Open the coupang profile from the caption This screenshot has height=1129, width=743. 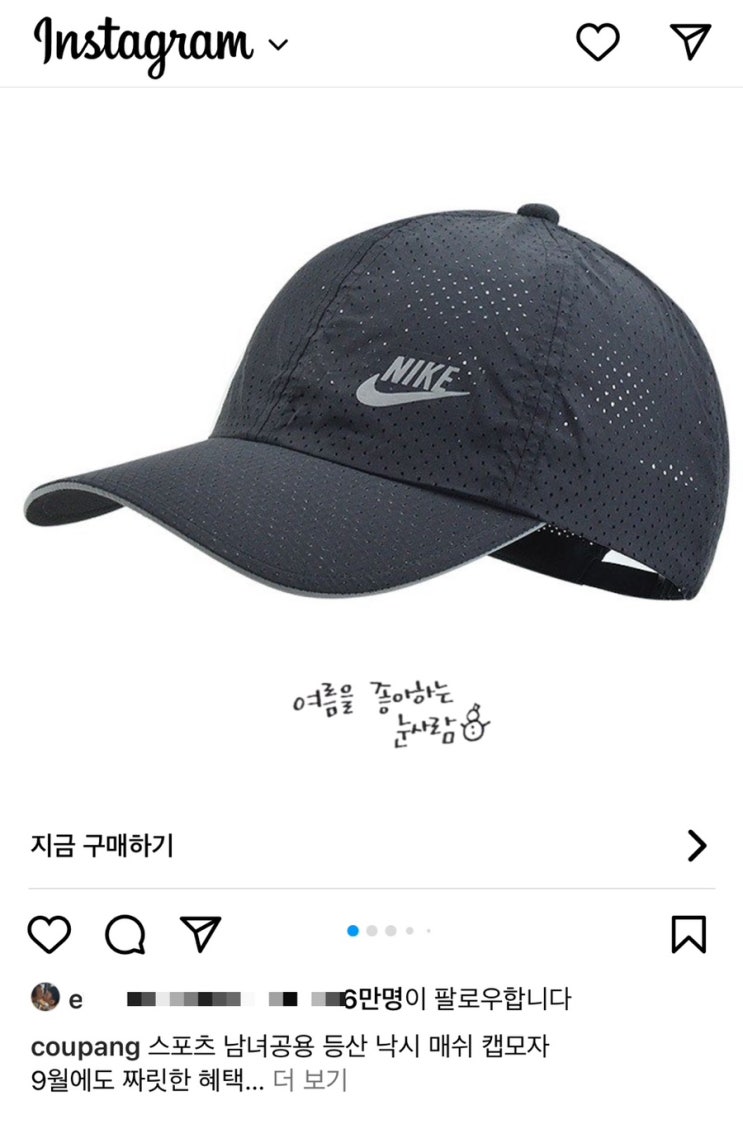click(85, 1047)
